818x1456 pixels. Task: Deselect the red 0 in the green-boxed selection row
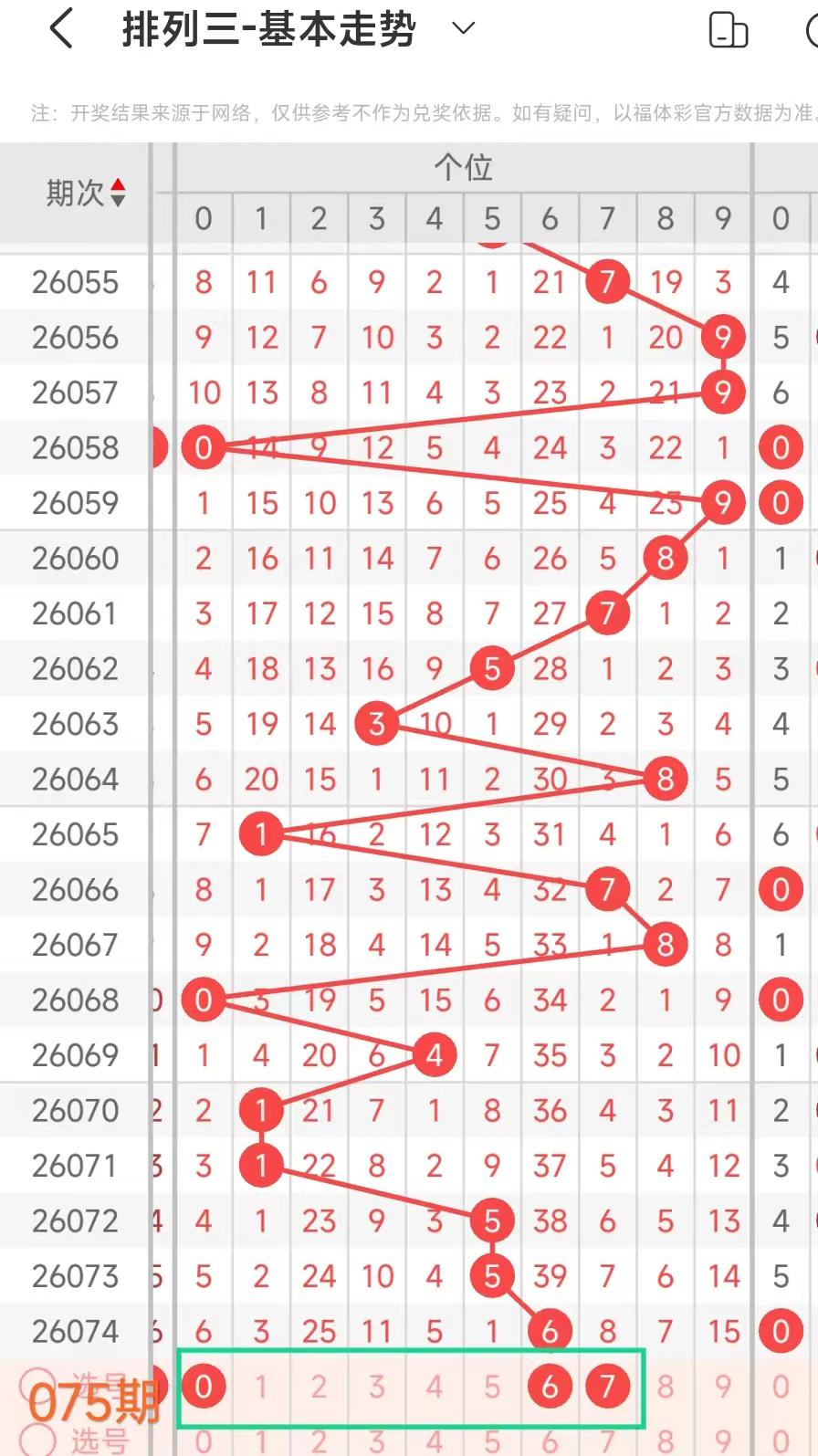204,1387
